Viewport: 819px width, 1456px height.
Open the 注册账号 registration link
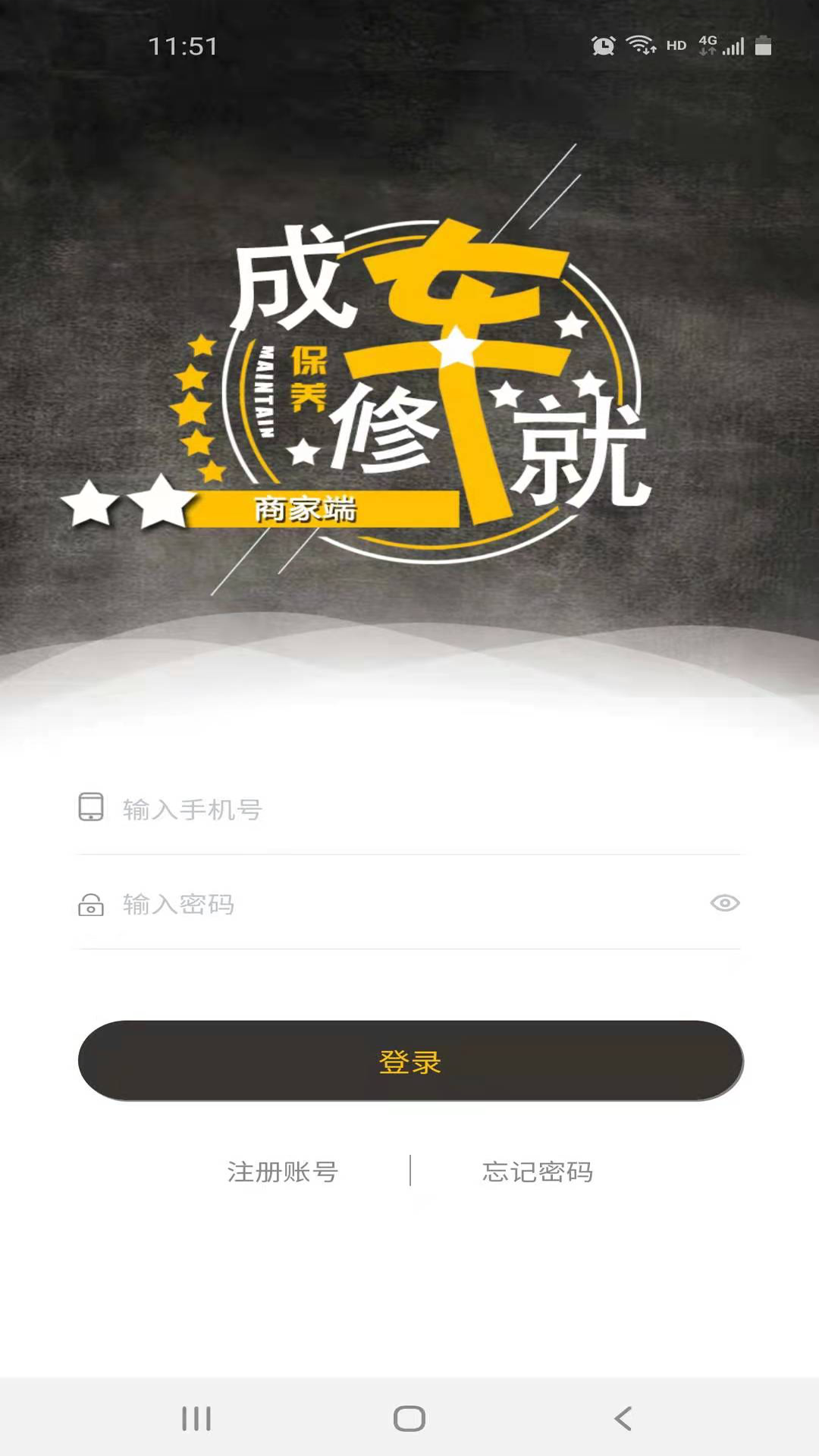click(283, 1172)
